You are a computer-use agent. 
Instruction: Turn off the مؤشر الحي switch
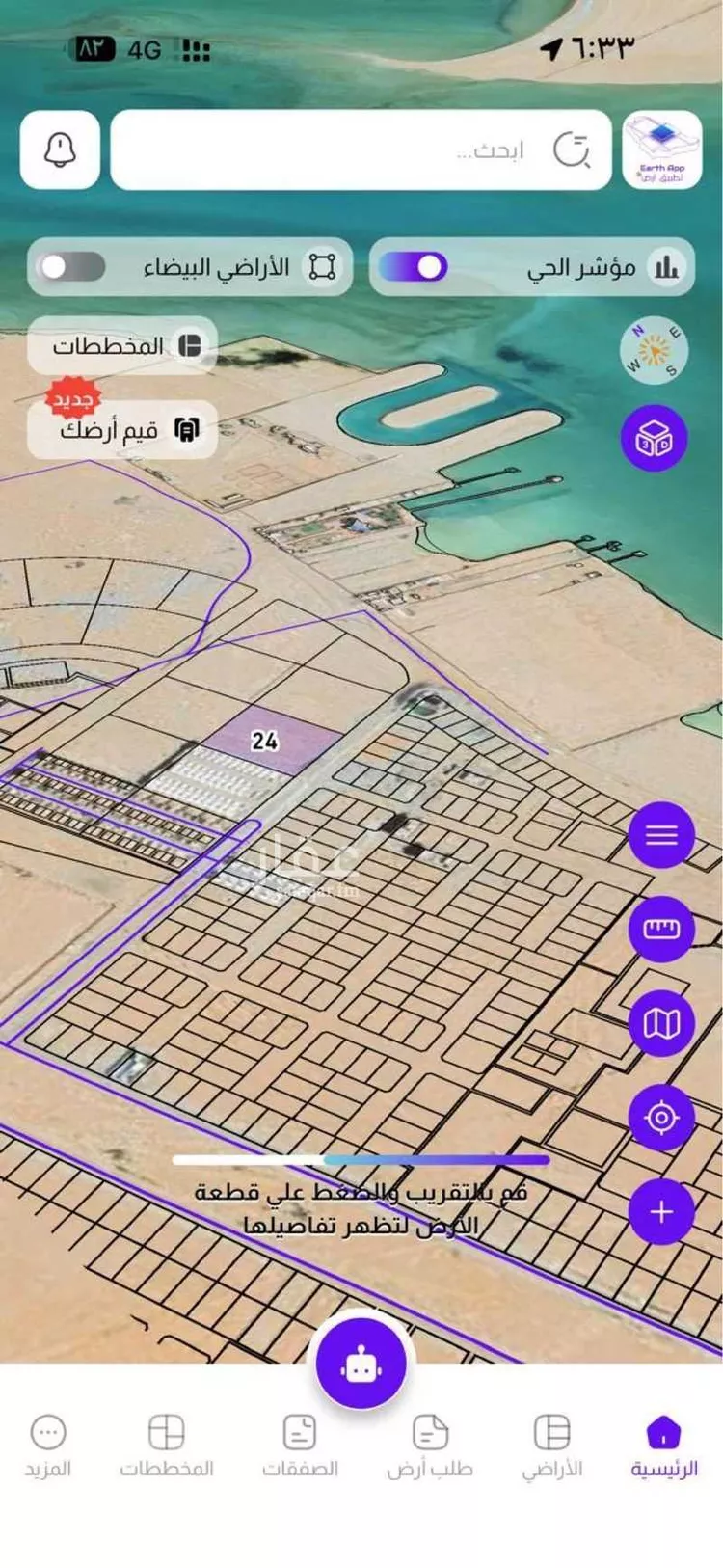point(415,267)
